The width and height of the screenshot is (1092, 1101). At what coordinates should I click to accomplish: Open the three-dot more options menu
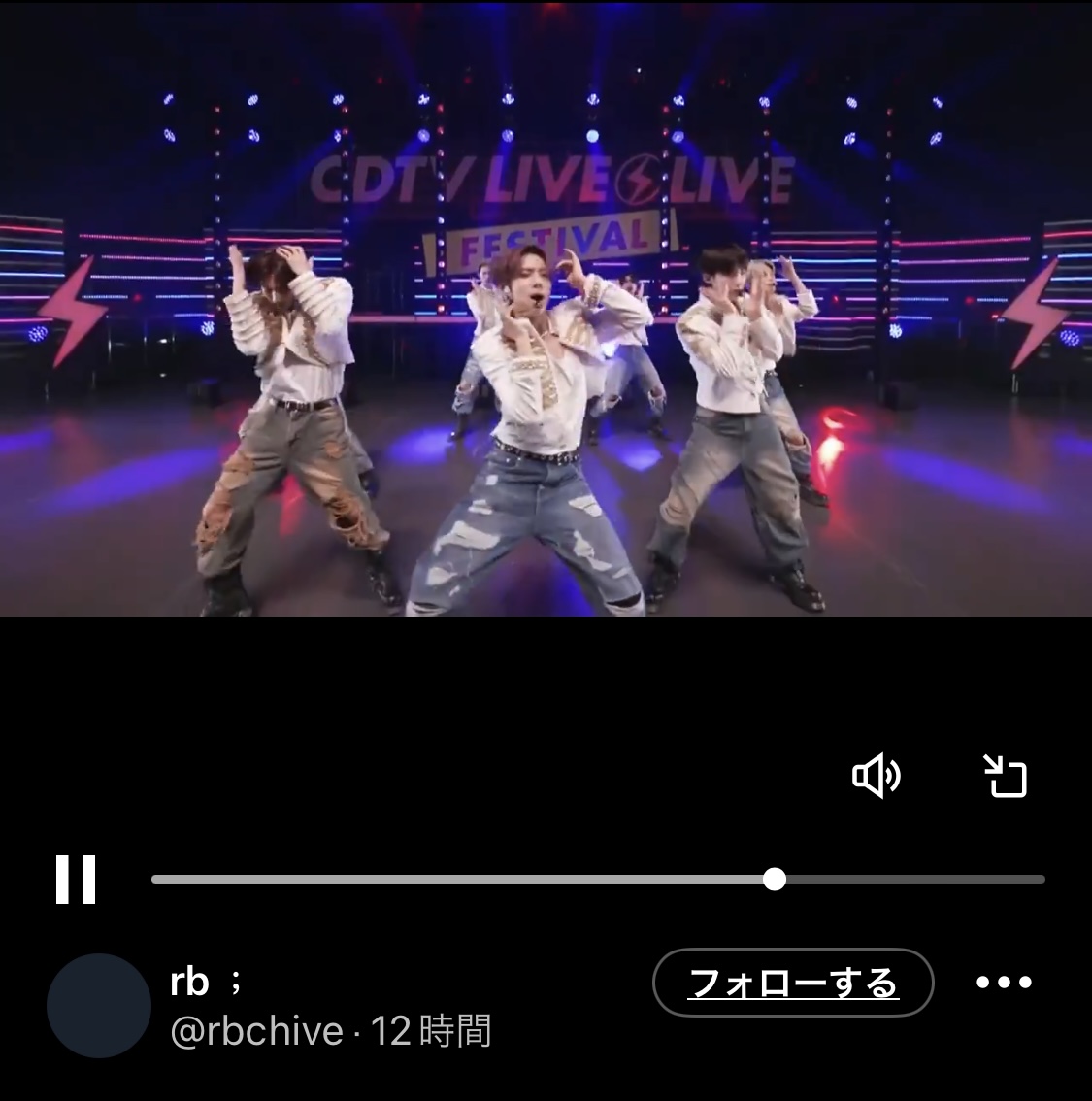click(x=1004, y=983)
